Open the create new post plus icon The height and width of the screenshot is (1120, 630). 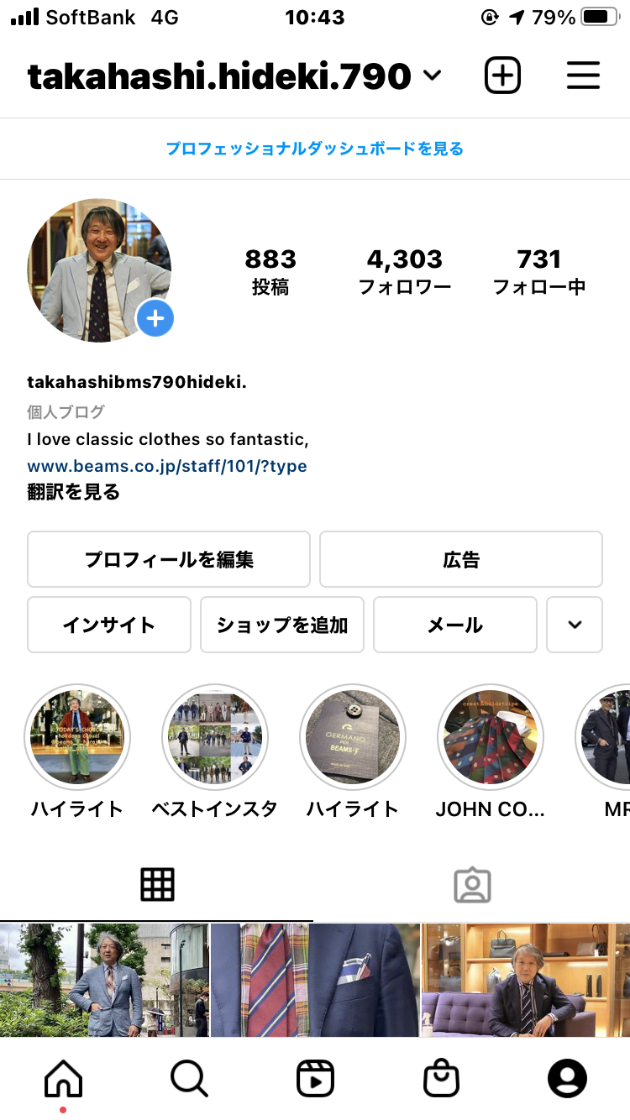pyautogui.click(x=502, y=76)
